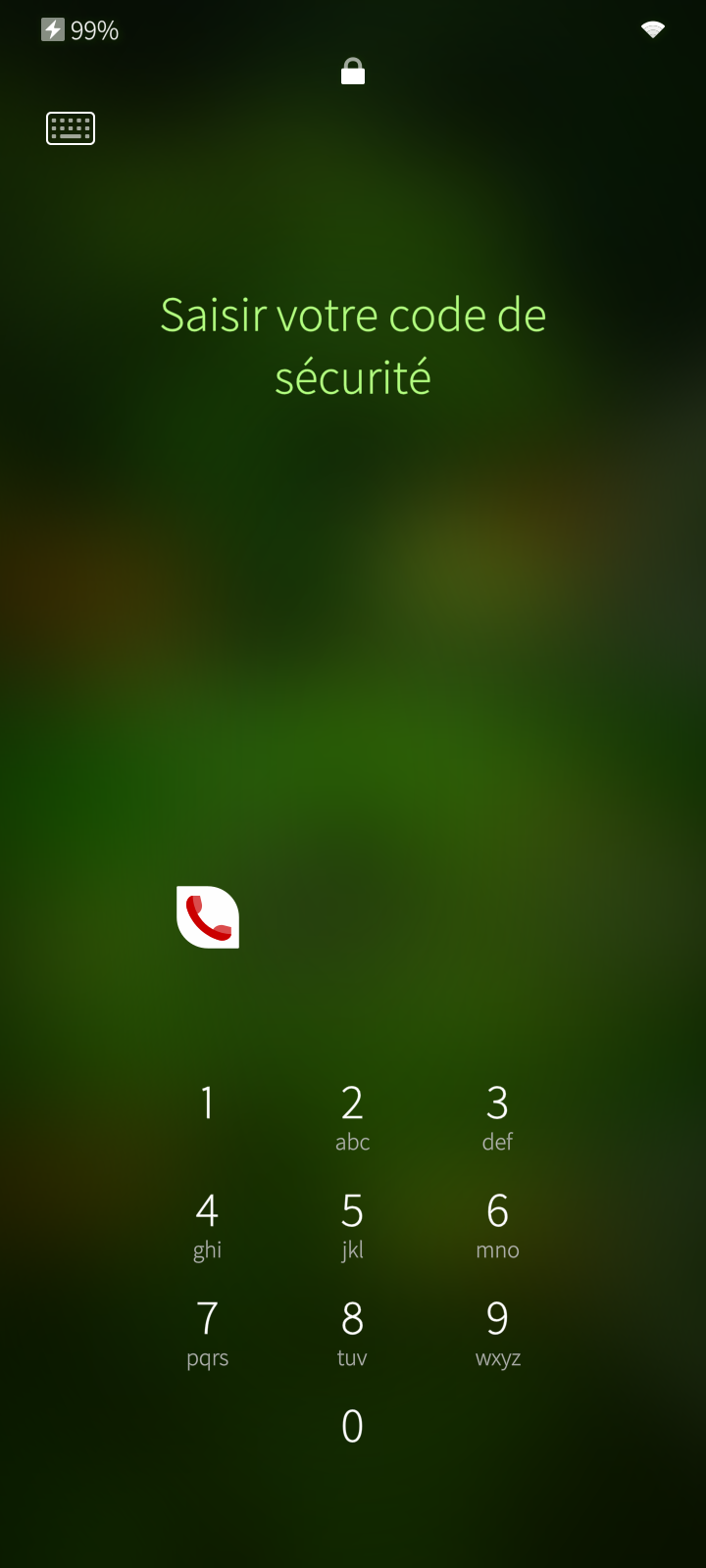This screenshot has height=1568, width=706.
Task: Tap the 5 jkl key
Action: (x=352, y=1223)
